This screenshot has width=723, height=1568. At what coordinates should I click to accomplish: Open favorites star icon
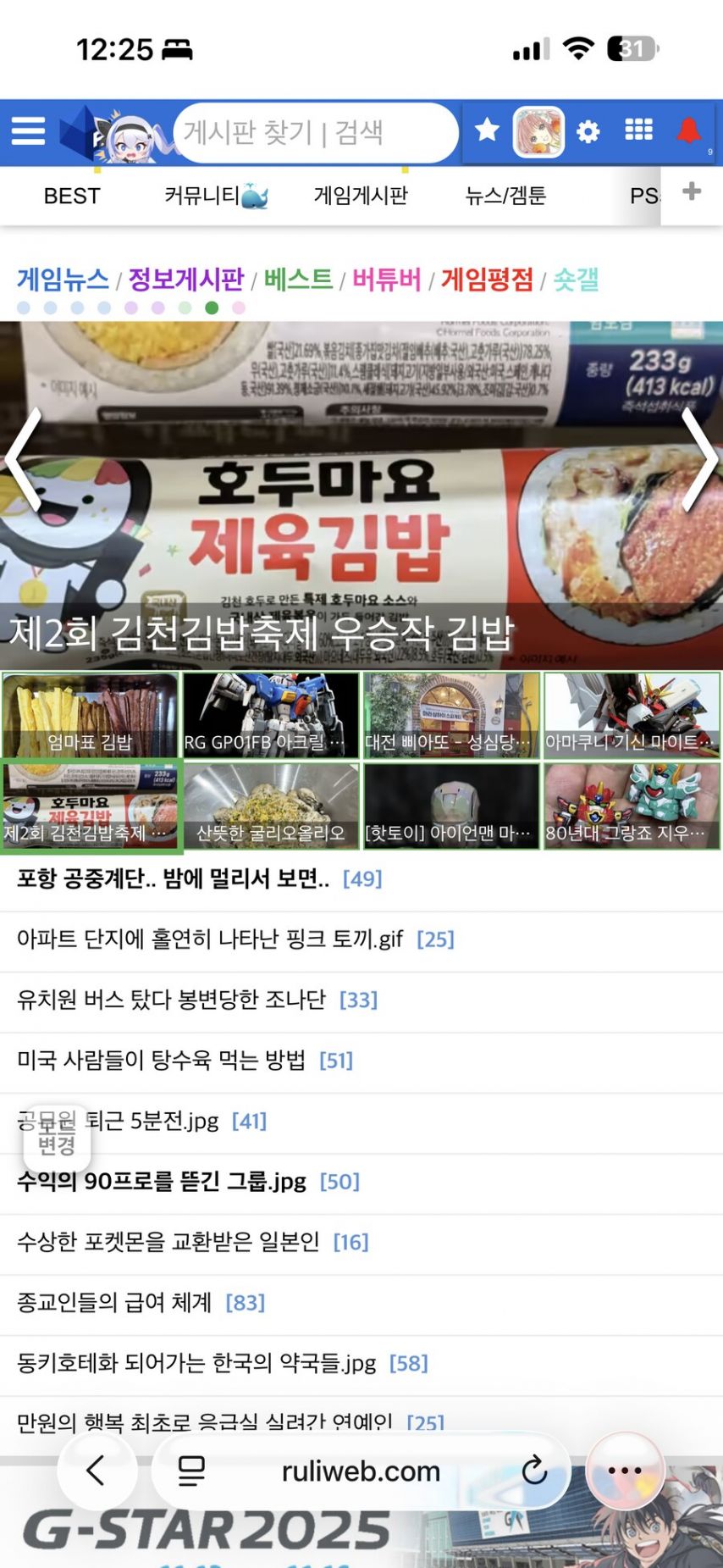[x=487, y=130]
